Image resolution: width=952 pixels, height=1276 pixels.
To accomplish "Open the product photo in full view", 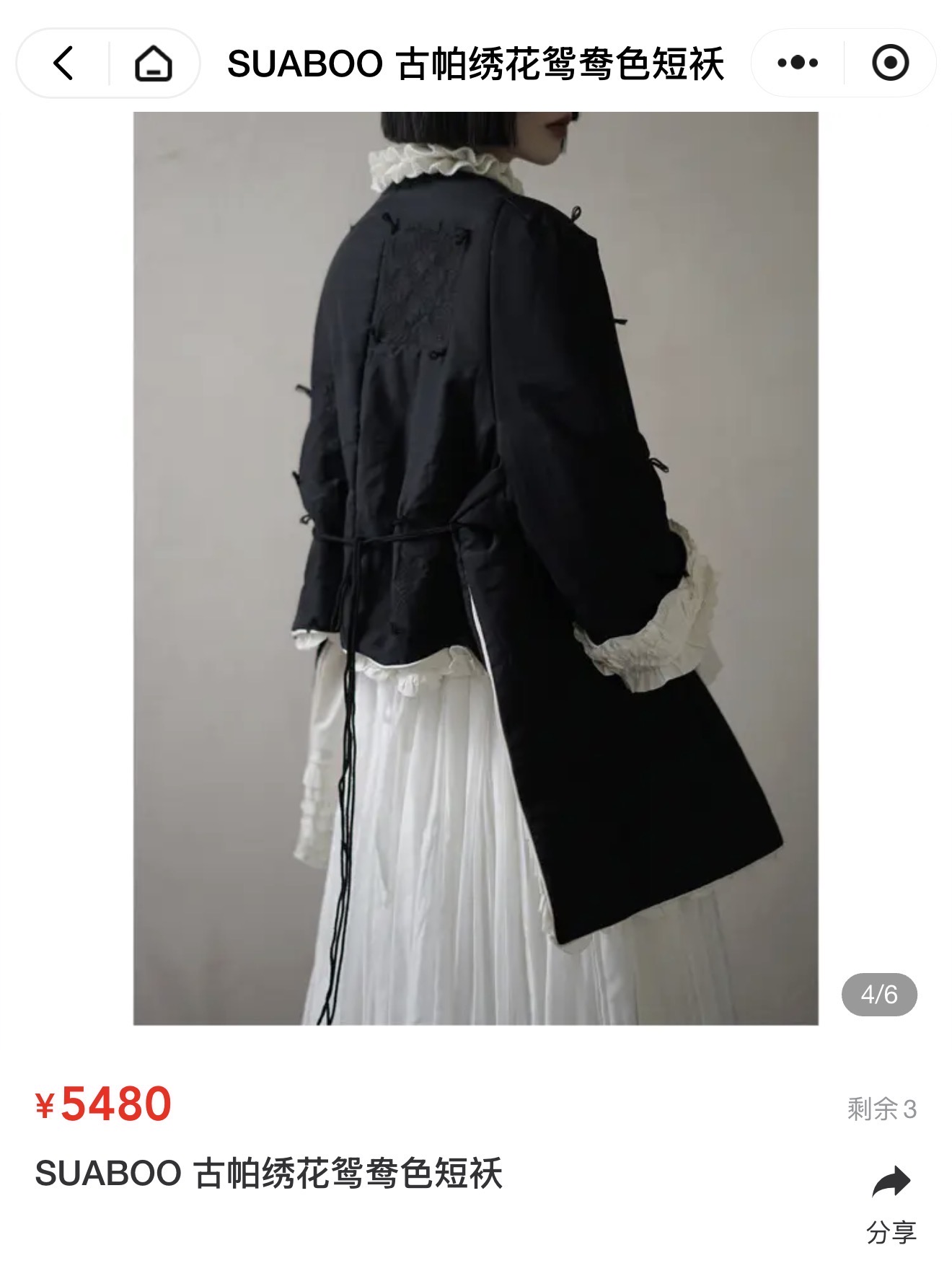I will (x=476, y=568).
